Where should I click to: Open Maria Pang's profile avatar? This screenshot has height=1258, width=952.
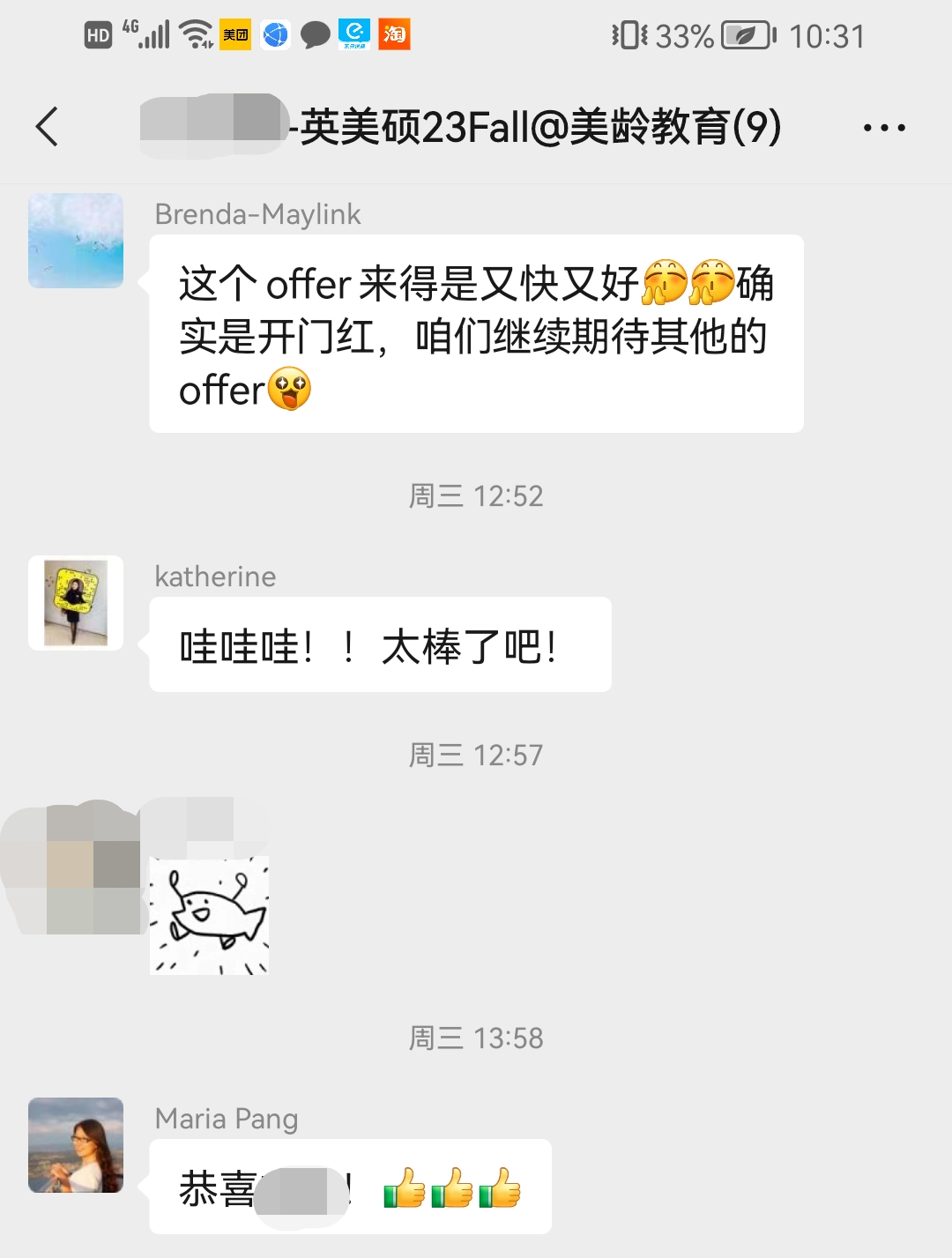[76, 1144]
